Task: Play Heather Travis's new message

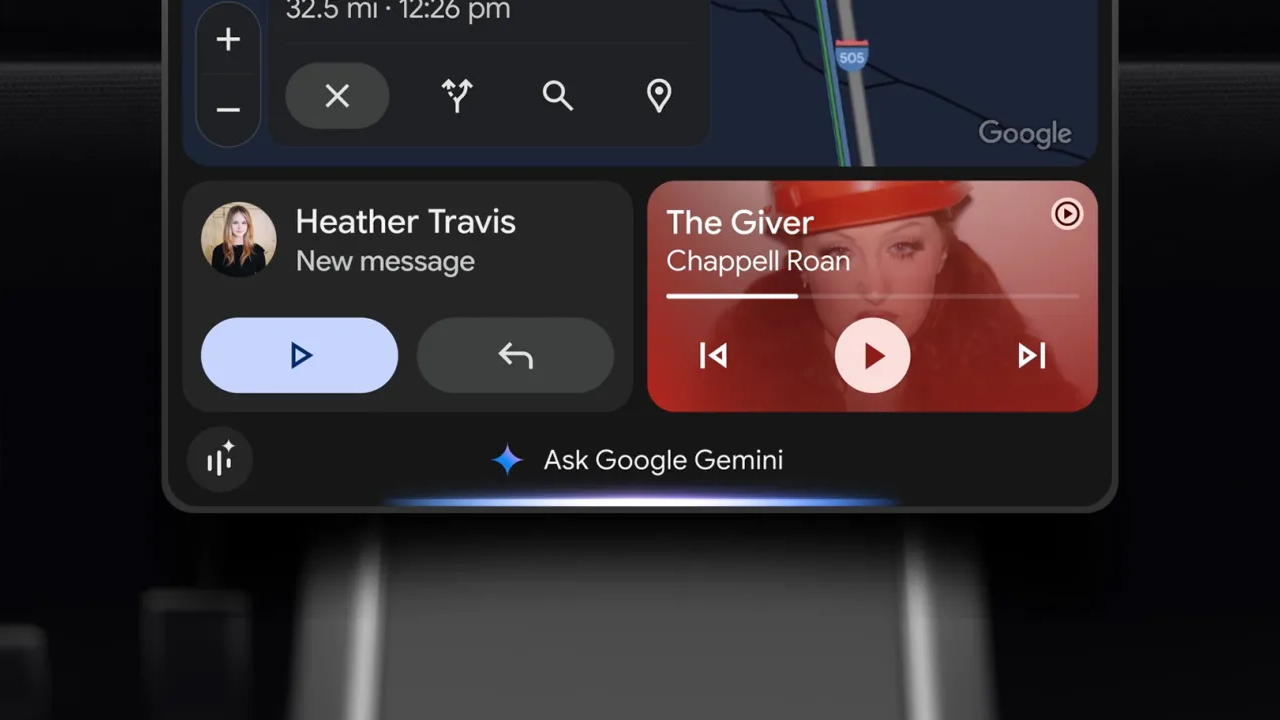Action: coord(299,355)
